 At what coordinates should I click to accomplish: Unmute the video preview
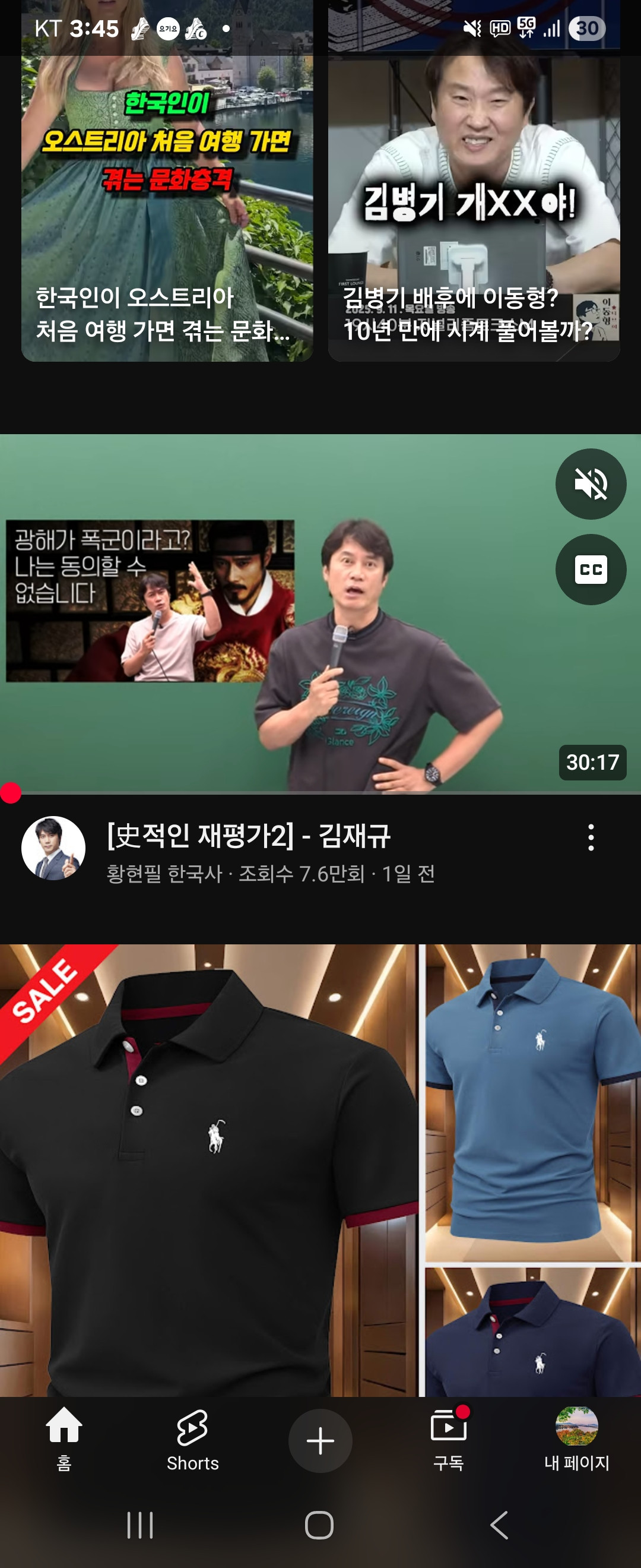coord(591,484)
